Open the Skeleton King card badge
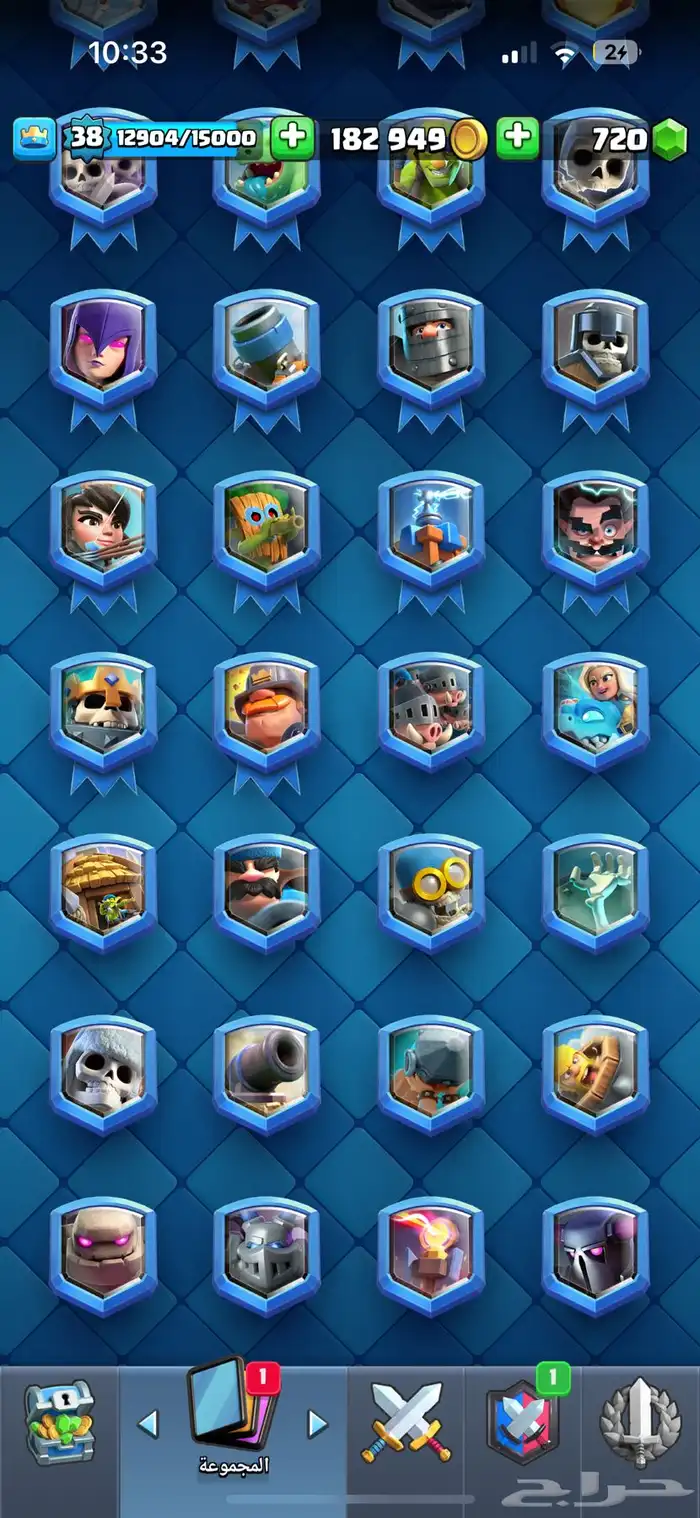 [103, 711]
